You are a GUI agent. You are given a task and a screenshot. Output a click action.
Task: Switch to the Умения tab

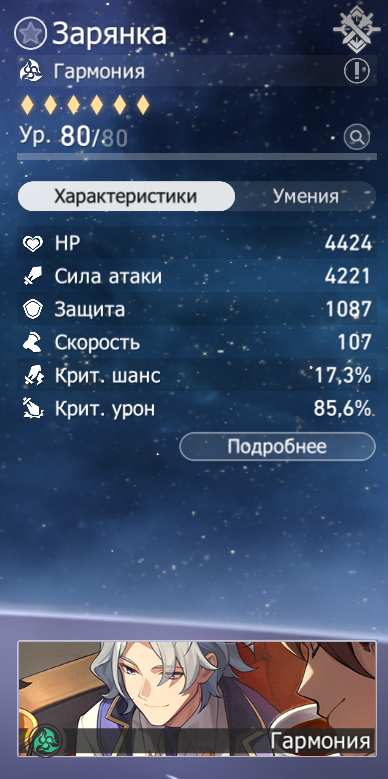[306, 196]
